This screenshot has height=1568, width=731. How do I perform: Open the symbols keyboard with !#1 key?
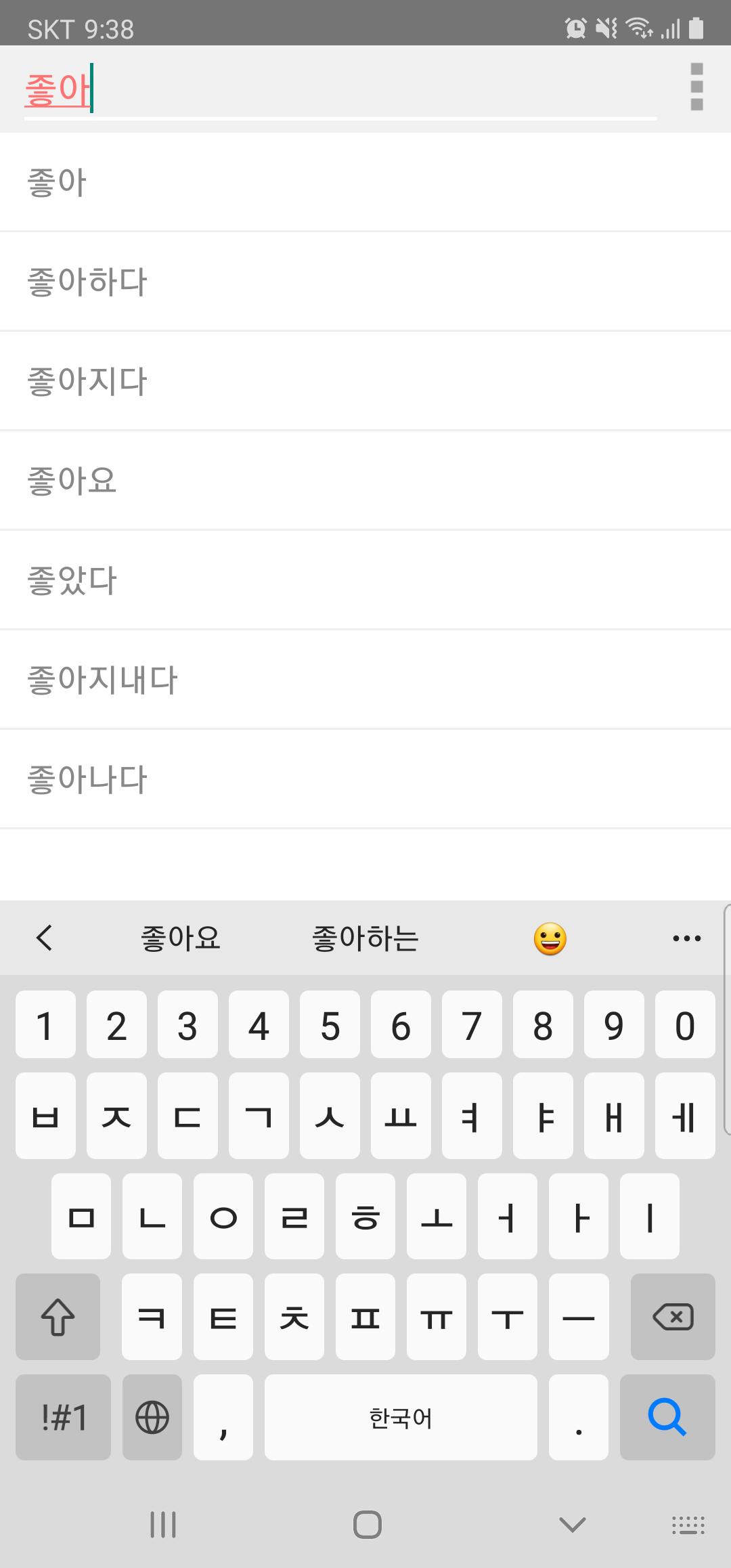[x=64, y=1417]
